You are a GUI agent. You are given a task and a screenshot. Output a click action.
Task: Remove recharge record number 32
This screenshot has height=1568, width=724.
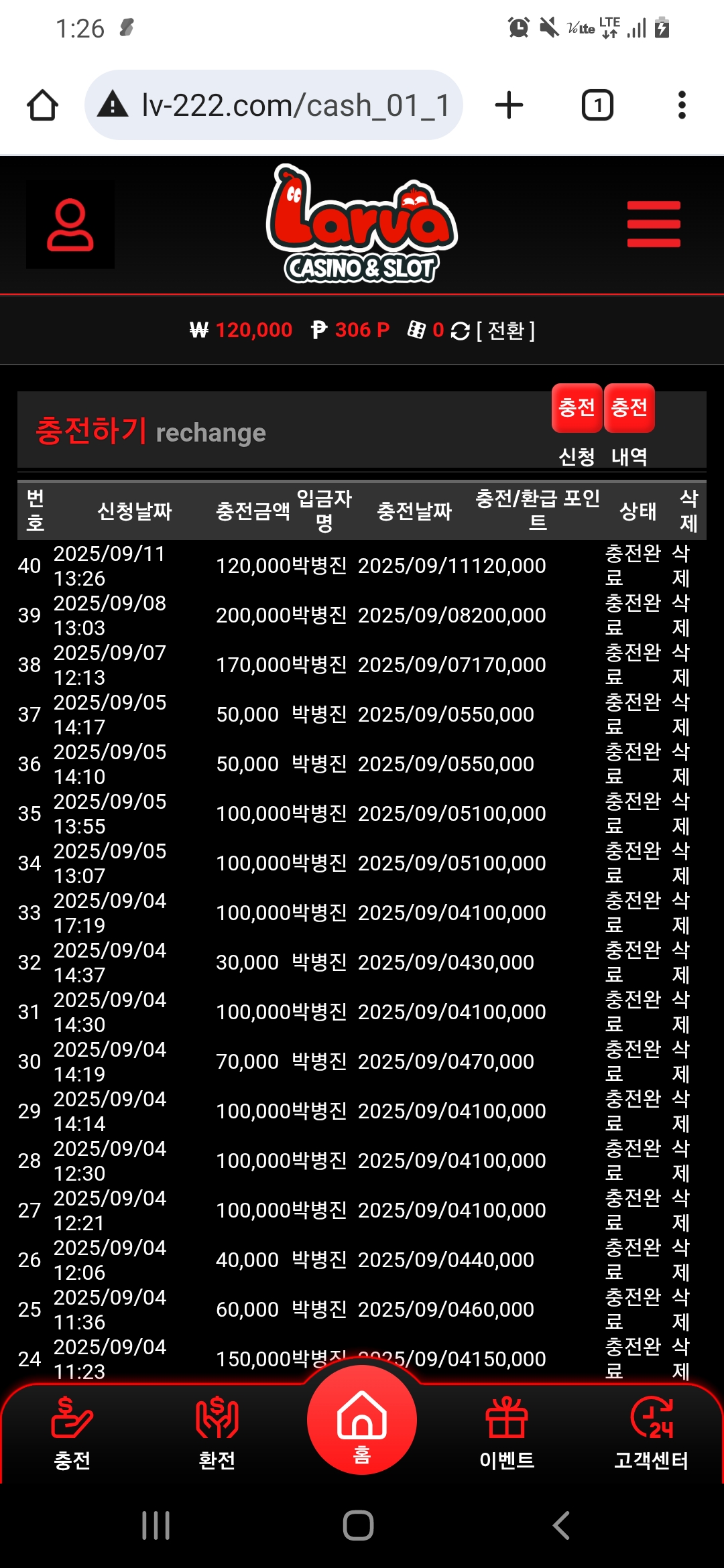point(681,962)
